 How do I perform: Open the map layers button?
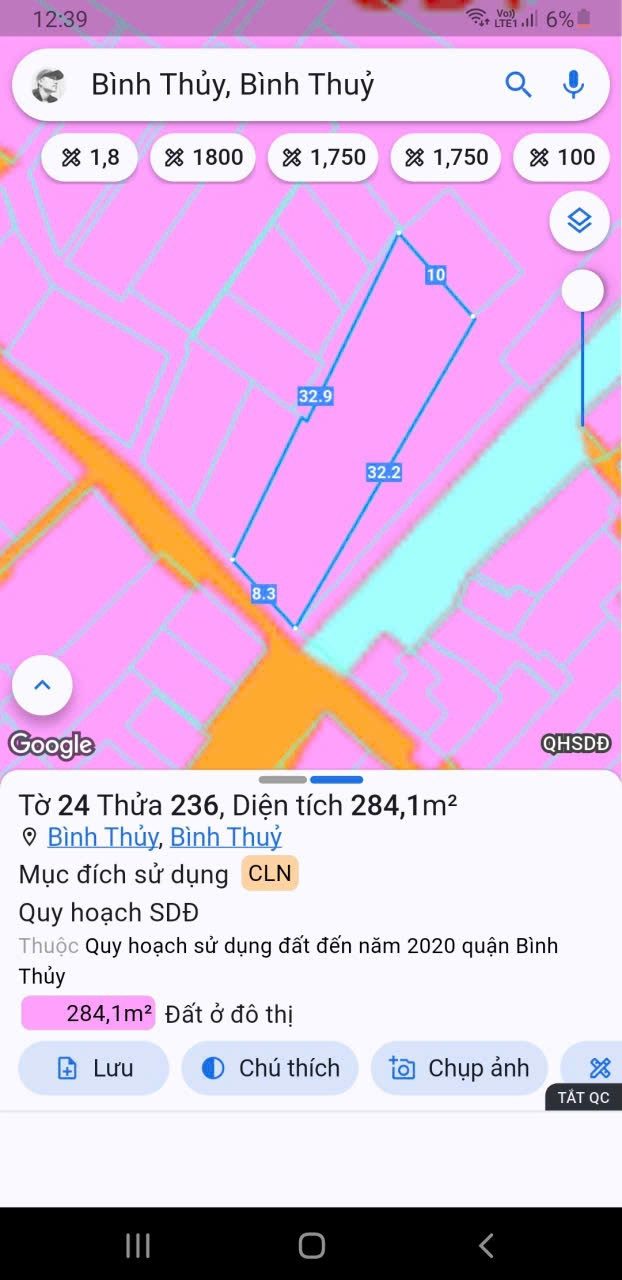580,221
